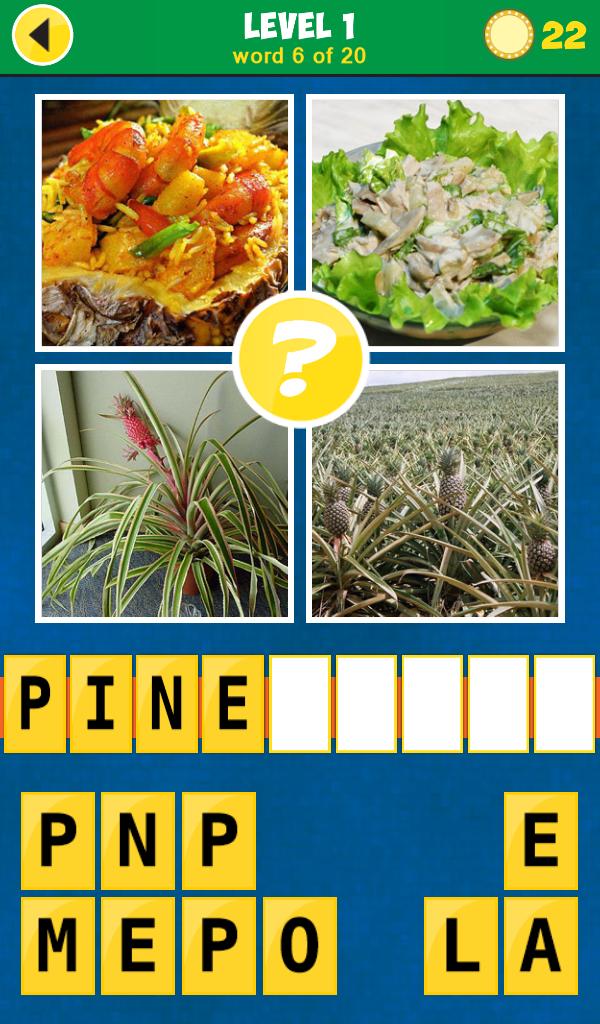Tap the question mark hint button
600x1024 pixels.
point(301,359)
